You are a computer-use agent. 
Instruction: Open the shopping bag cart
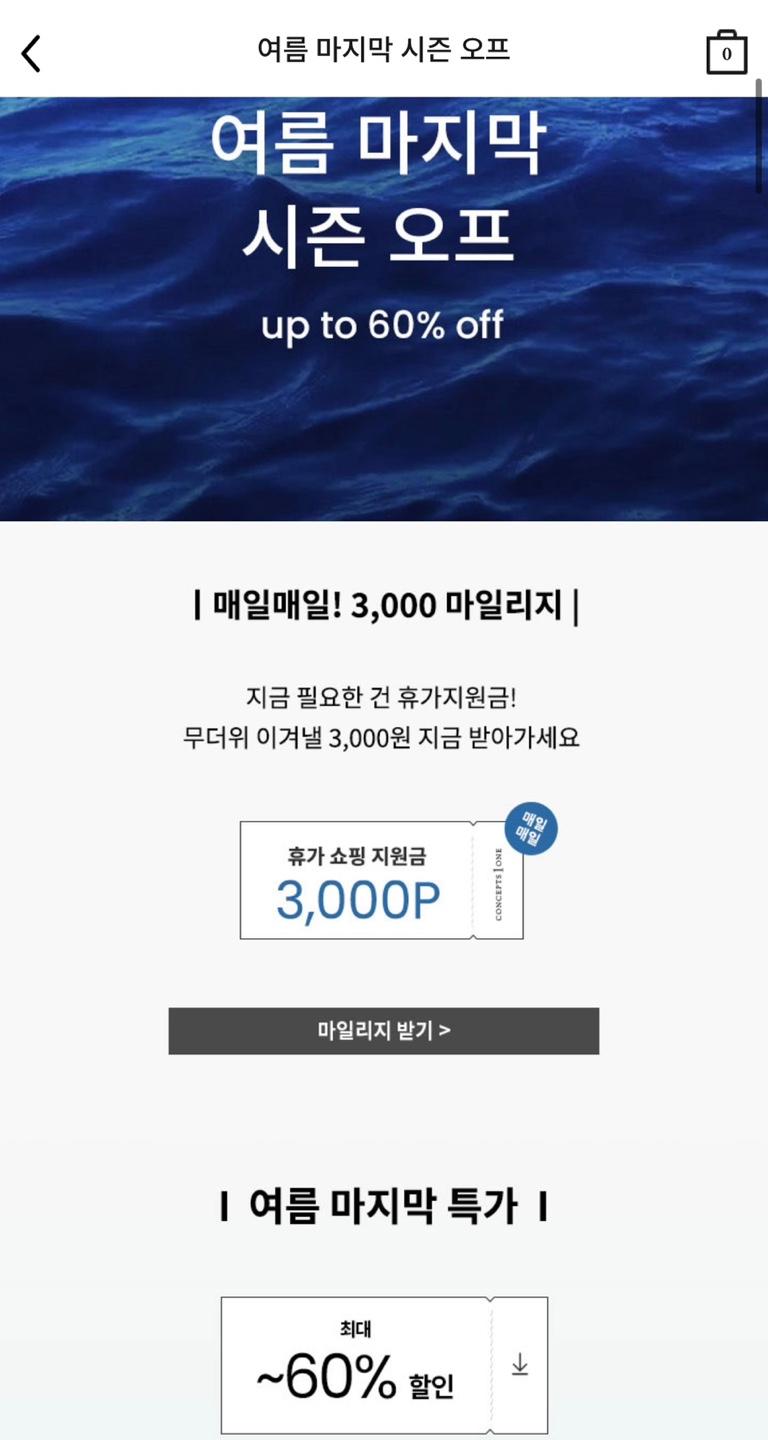726,52
